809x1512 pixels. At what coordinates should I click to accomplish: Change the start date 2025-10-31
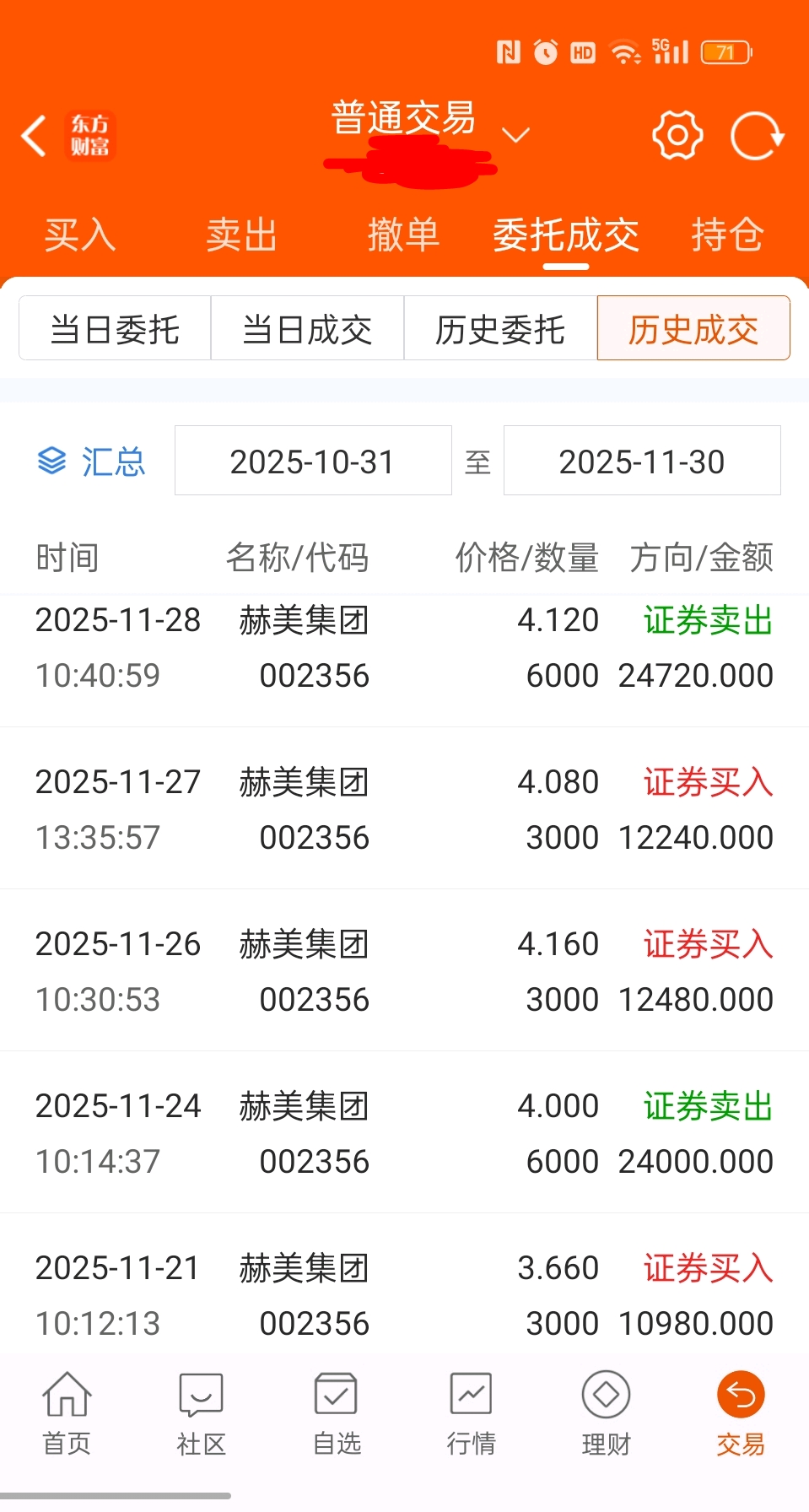[x=313, y=461]
